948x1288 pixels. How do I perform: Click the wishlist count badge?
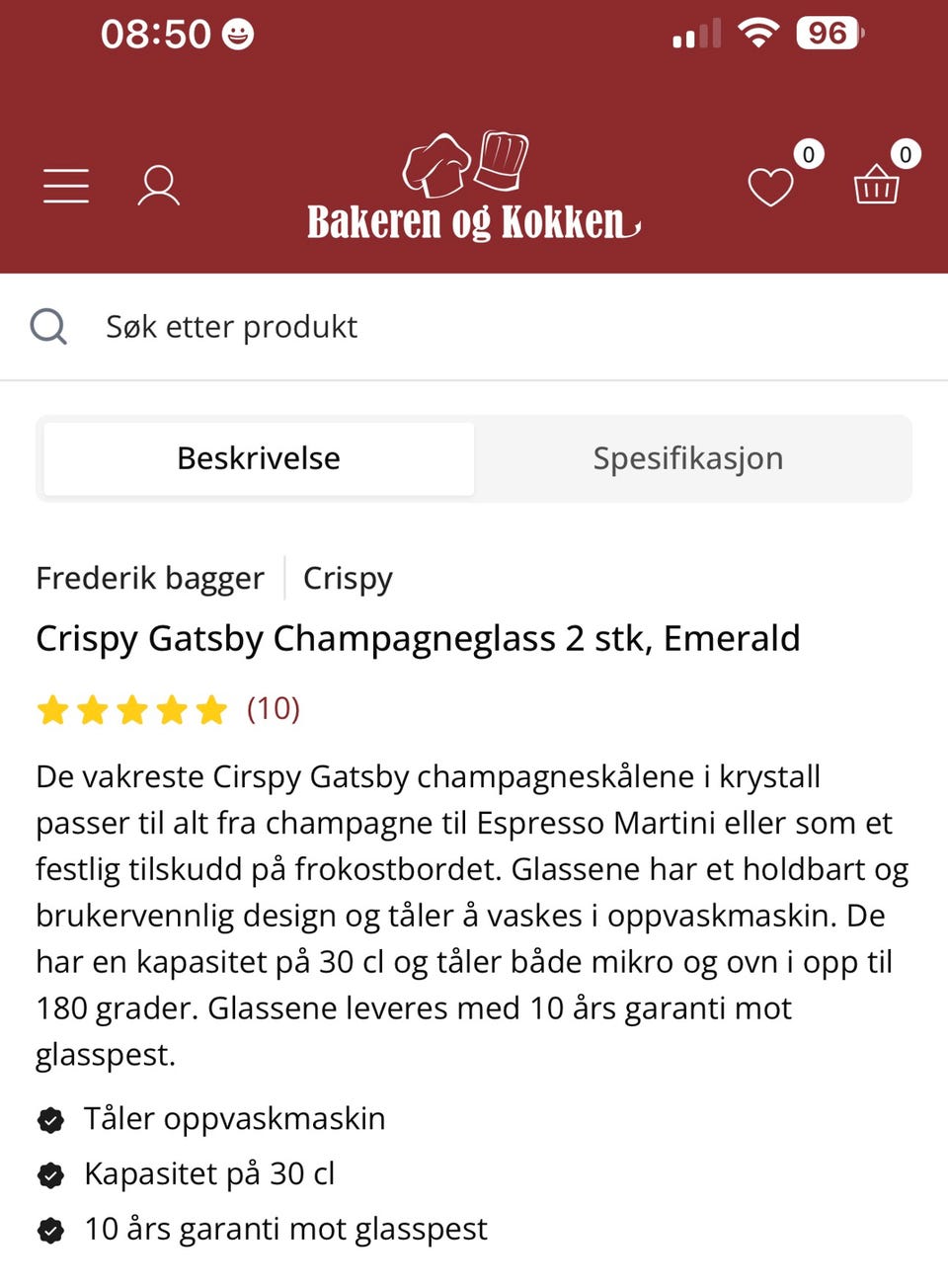(809, 154)
